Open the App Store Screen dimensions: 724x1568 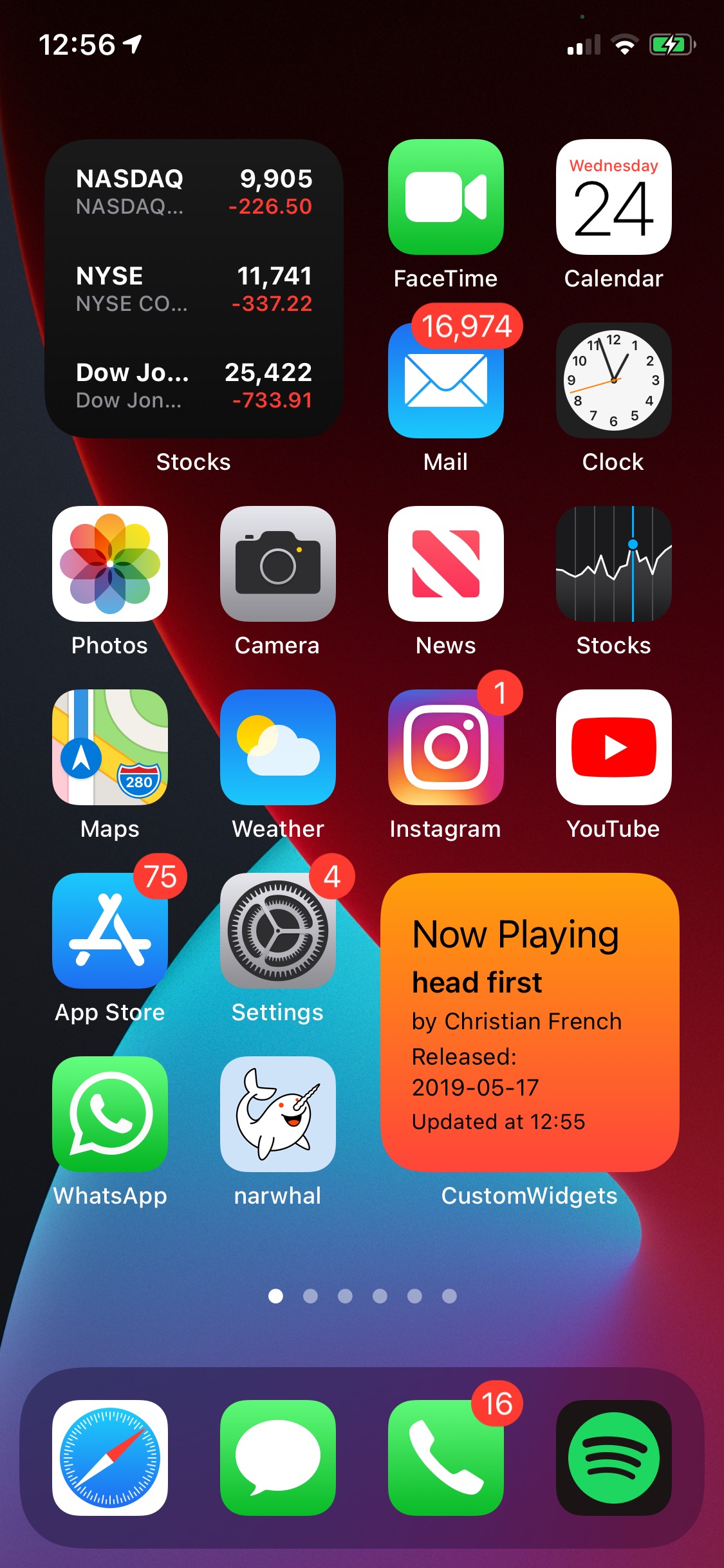tap(110, 931)
